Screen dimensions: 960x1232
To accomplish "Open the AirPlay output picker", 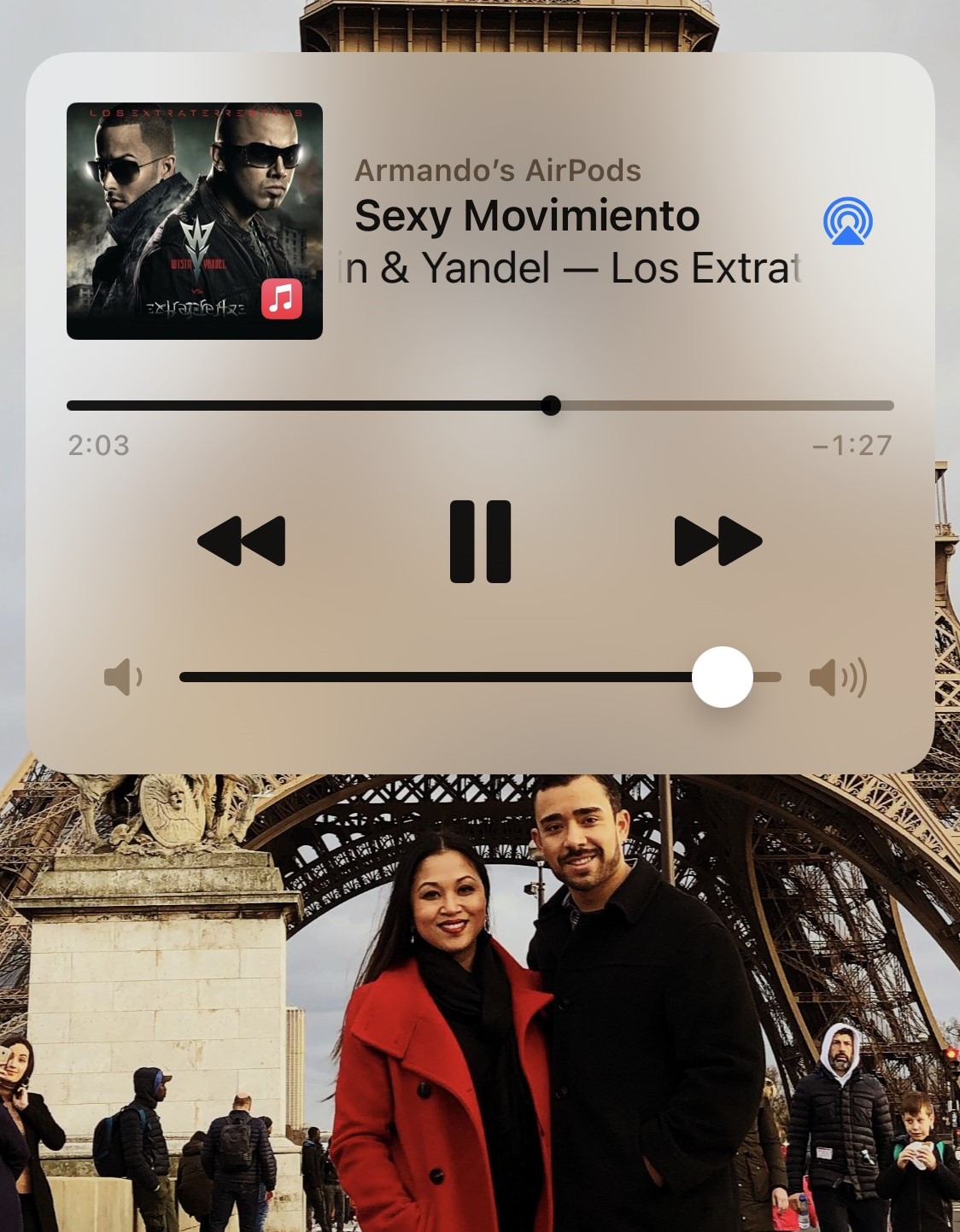I will click(x=847, y=222).
